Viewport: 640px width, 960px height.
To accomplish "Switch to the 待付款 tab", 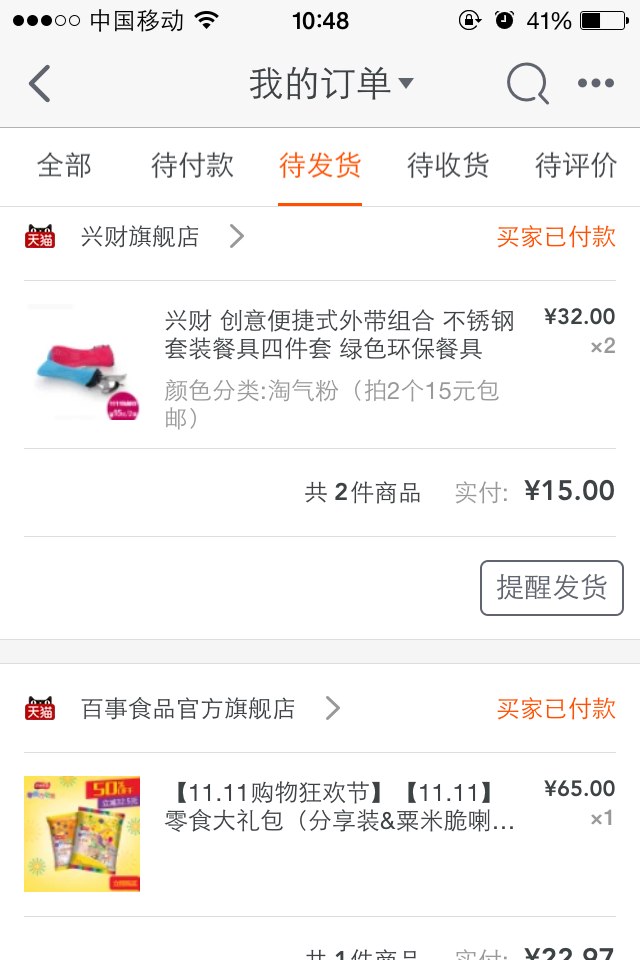I will [x=192, y=166].
